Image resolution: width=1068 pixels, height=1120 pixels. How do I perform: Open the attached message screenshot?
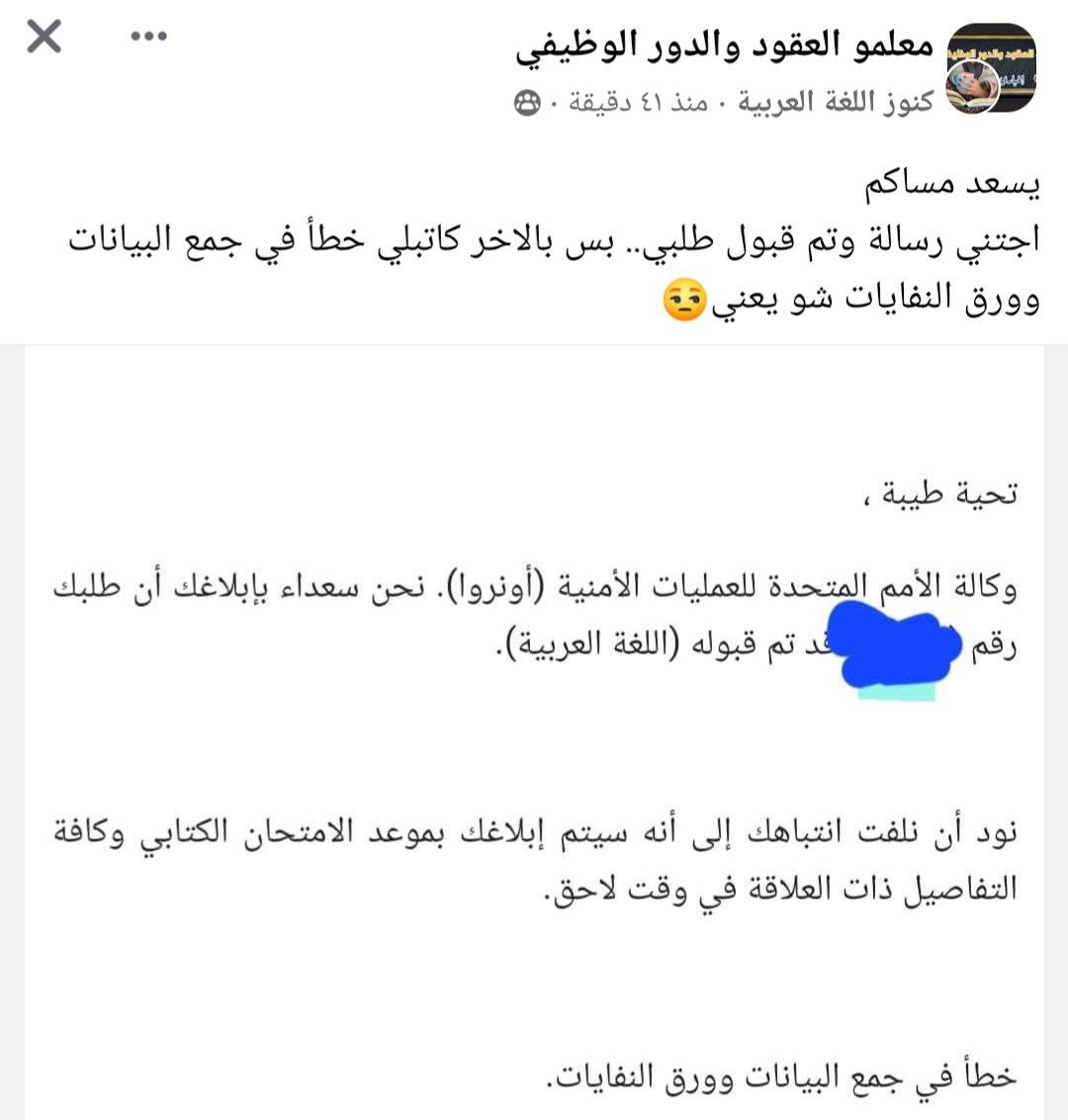tap(534, 732)
